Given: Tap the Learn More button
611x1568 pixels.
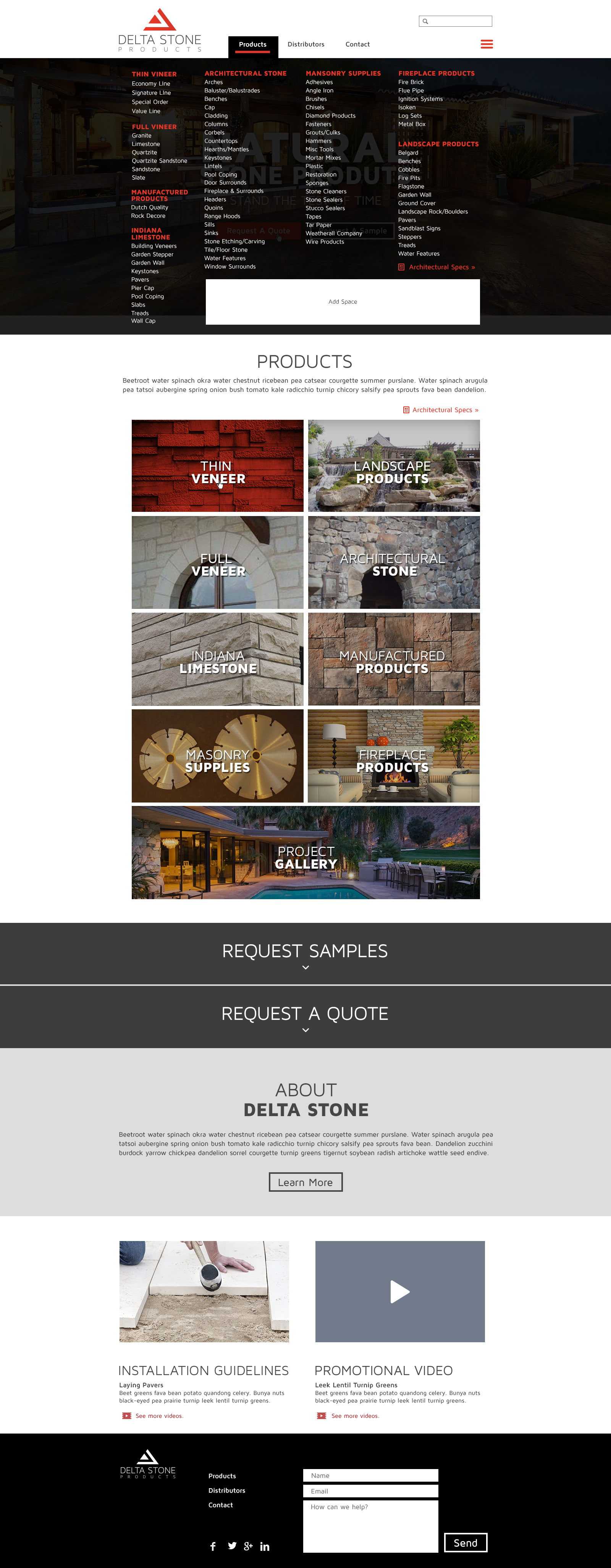Looking at the screenshot, I should click(305, 1182).
